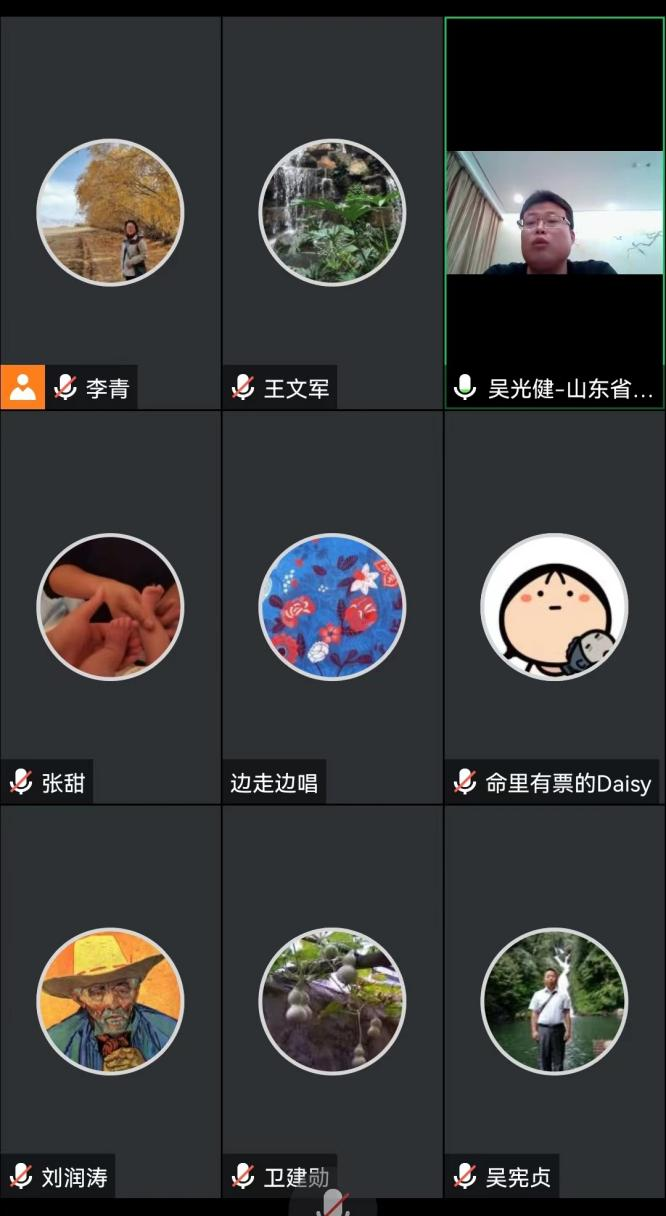Select 王文军's participant tile
Image resolution: width=666 pixels, height=1216 pixels.
coord(332,212)
